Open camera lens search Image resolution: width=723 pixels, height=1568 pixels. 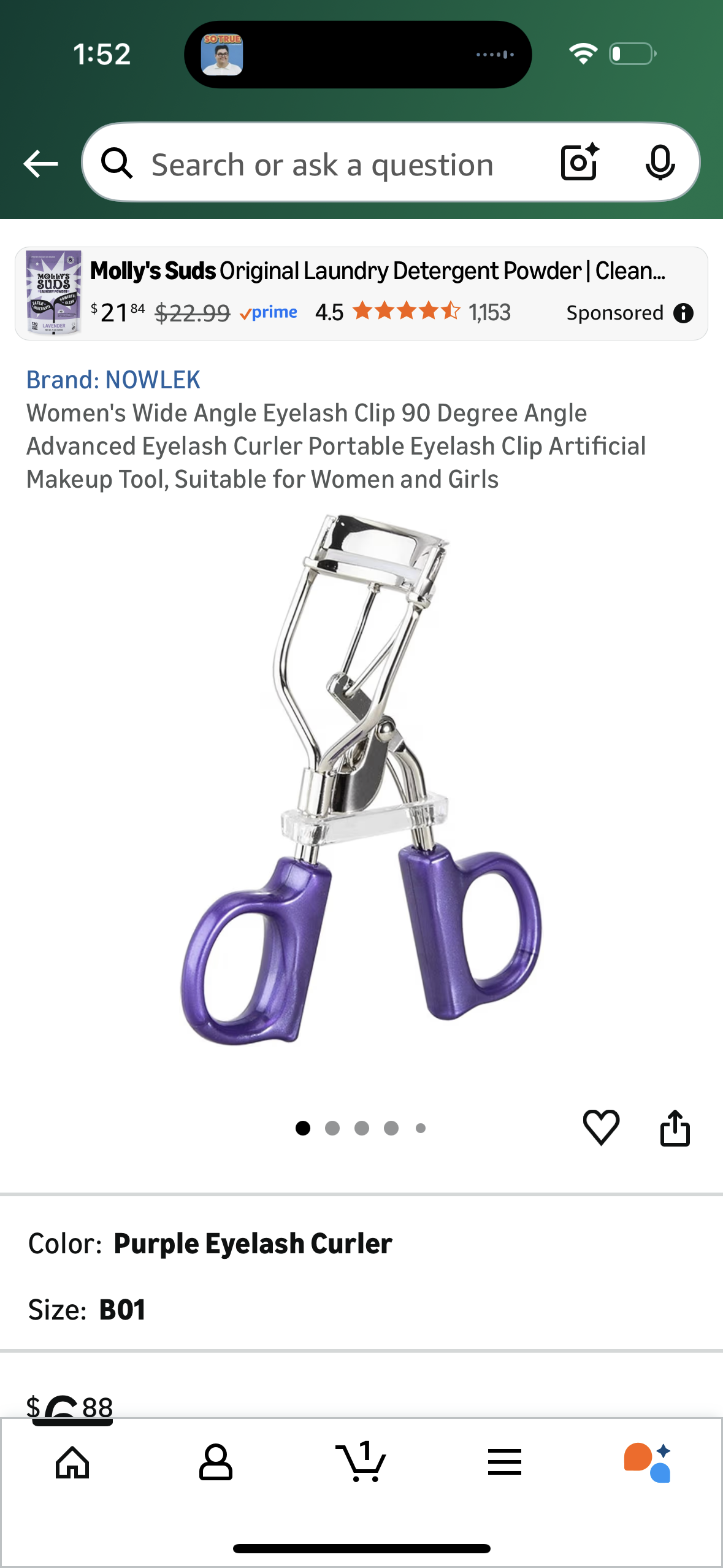click(579, 163)
